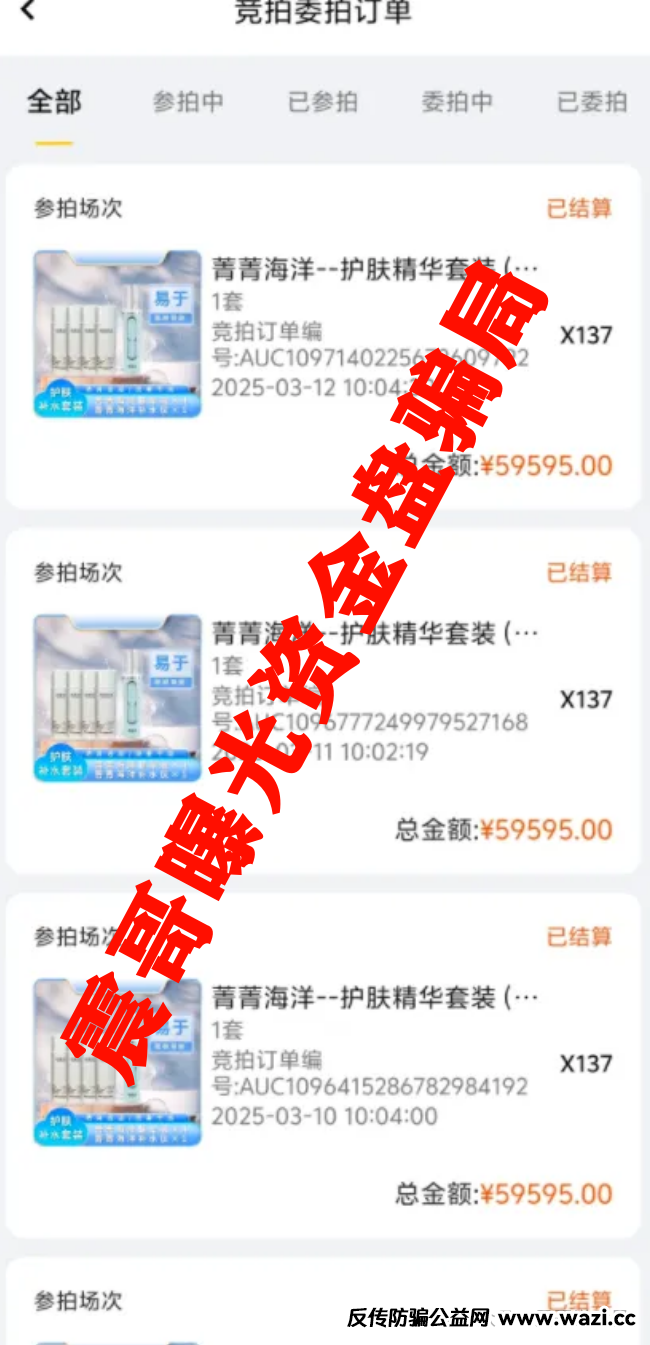Switch to the 参拍中 tab
This screenshot has width=650, height=1345.
(188, 102)
